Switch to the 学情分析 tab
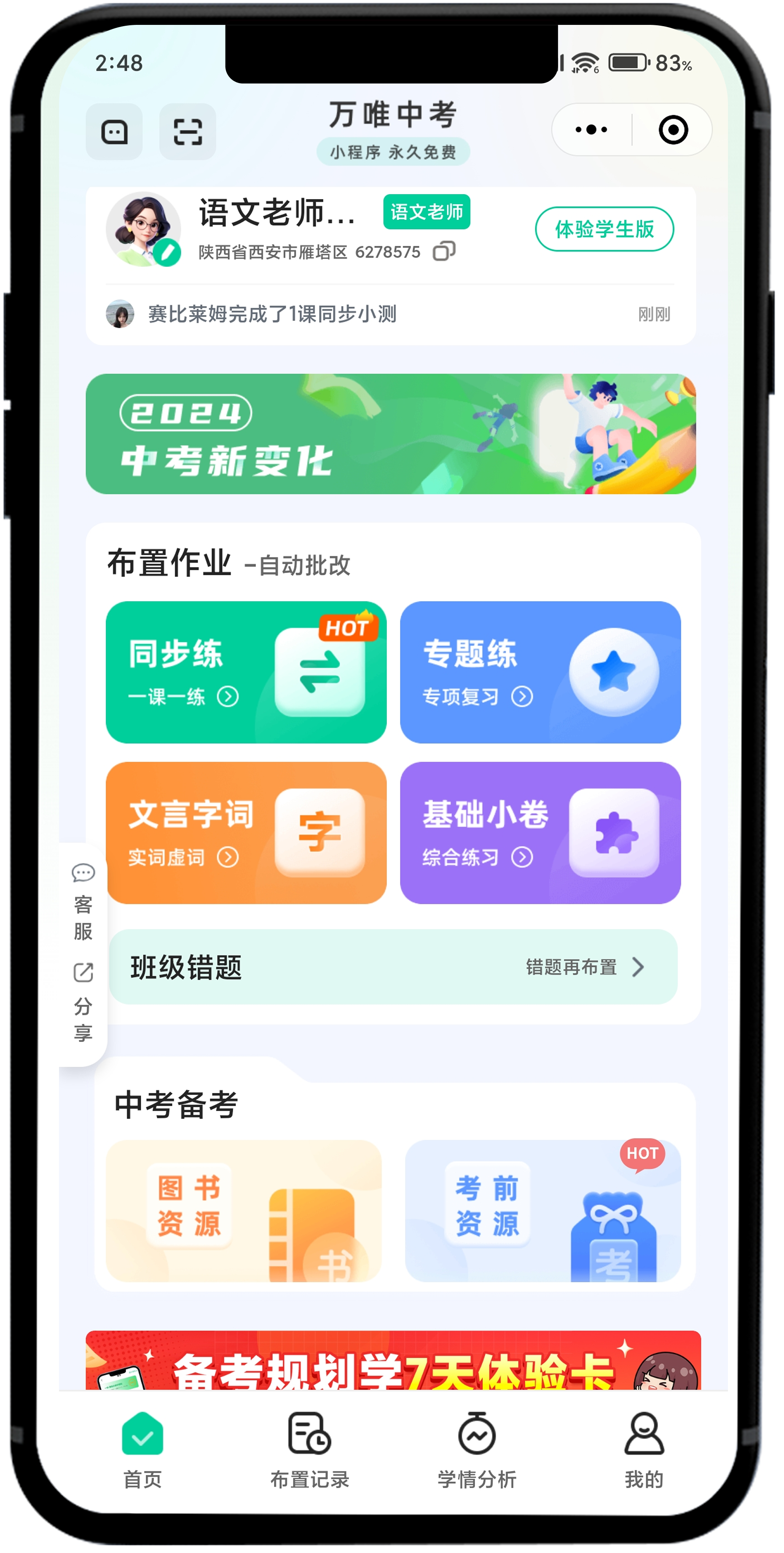This screenshot has height=1553, width=784. point(477,1449)
